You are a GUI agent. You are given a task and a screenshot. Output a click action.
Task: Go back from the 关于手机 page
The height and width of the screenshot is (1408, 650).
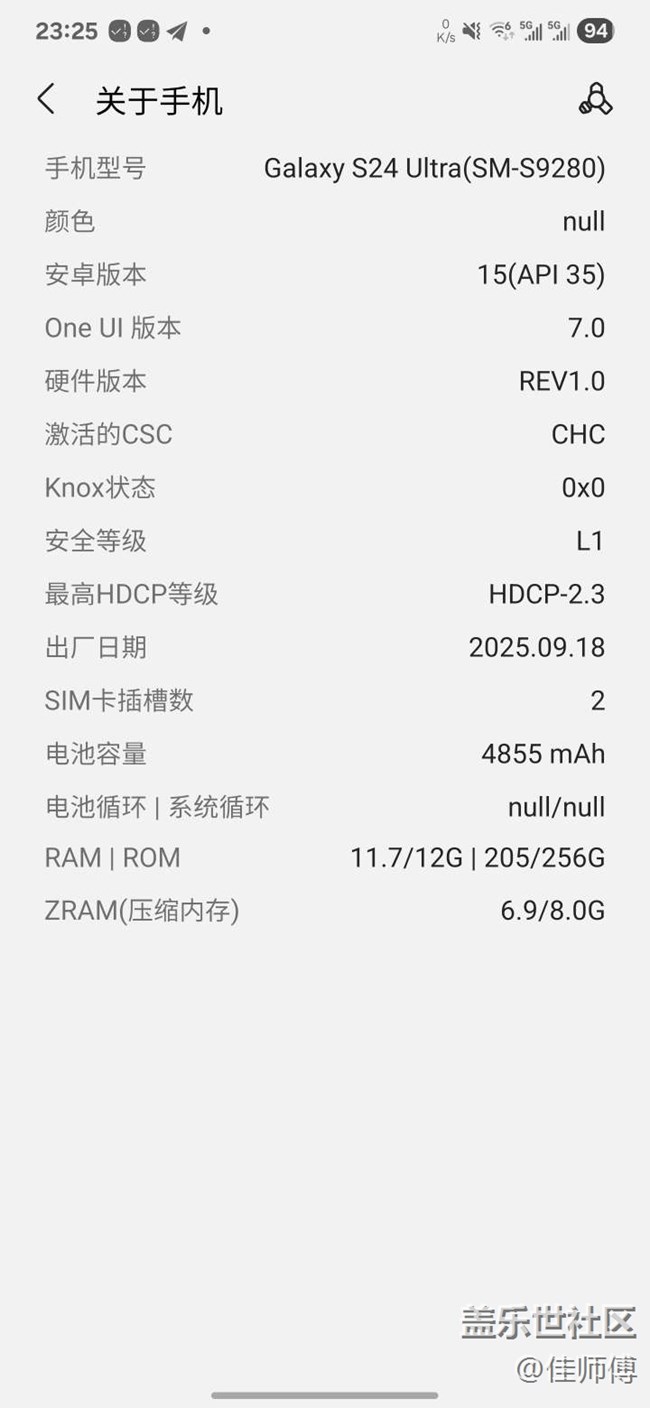pos(46,100)
